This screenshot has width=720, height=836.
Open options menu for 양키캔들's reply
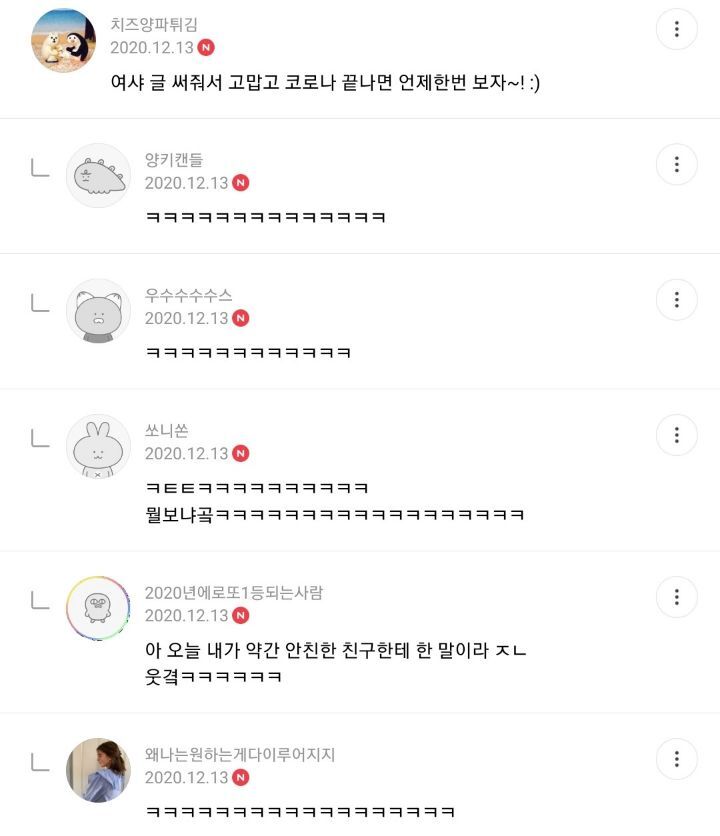coord(677,164)
